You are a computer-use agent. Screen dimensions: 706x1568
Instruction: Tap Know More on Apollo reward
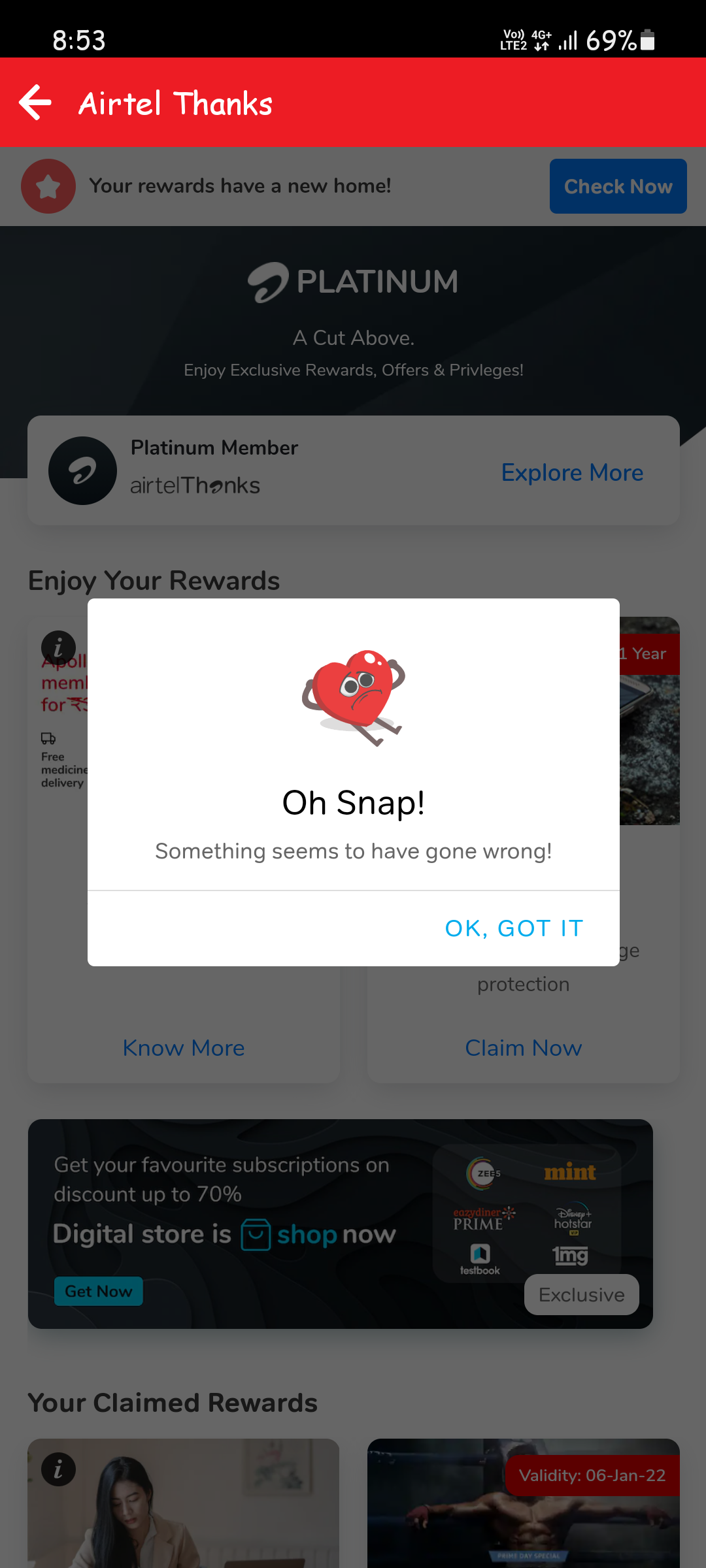point(184,1048)
